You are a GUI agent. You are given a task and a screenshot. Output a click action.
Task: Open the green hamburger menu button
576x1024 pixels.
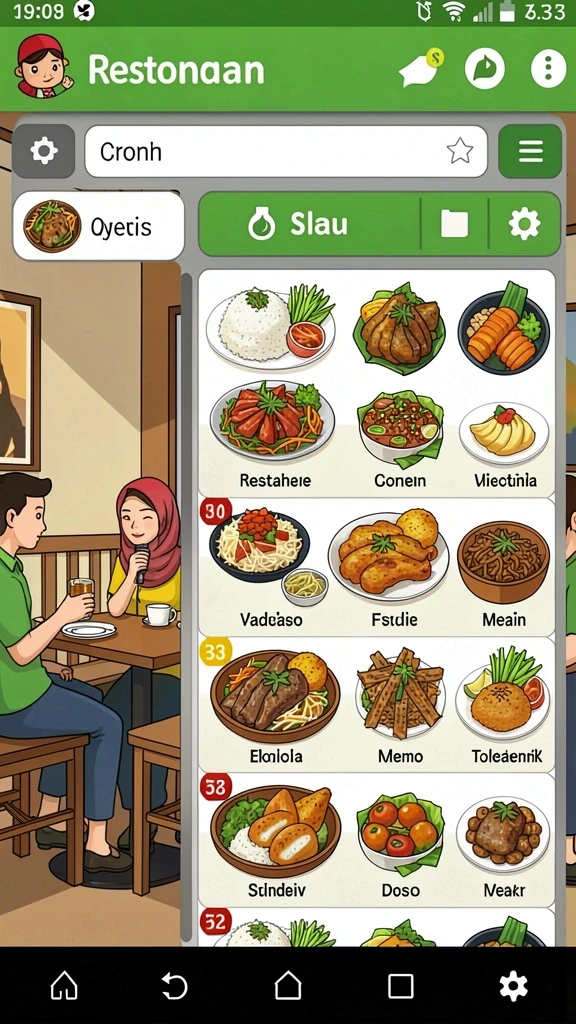pos(530,152)
